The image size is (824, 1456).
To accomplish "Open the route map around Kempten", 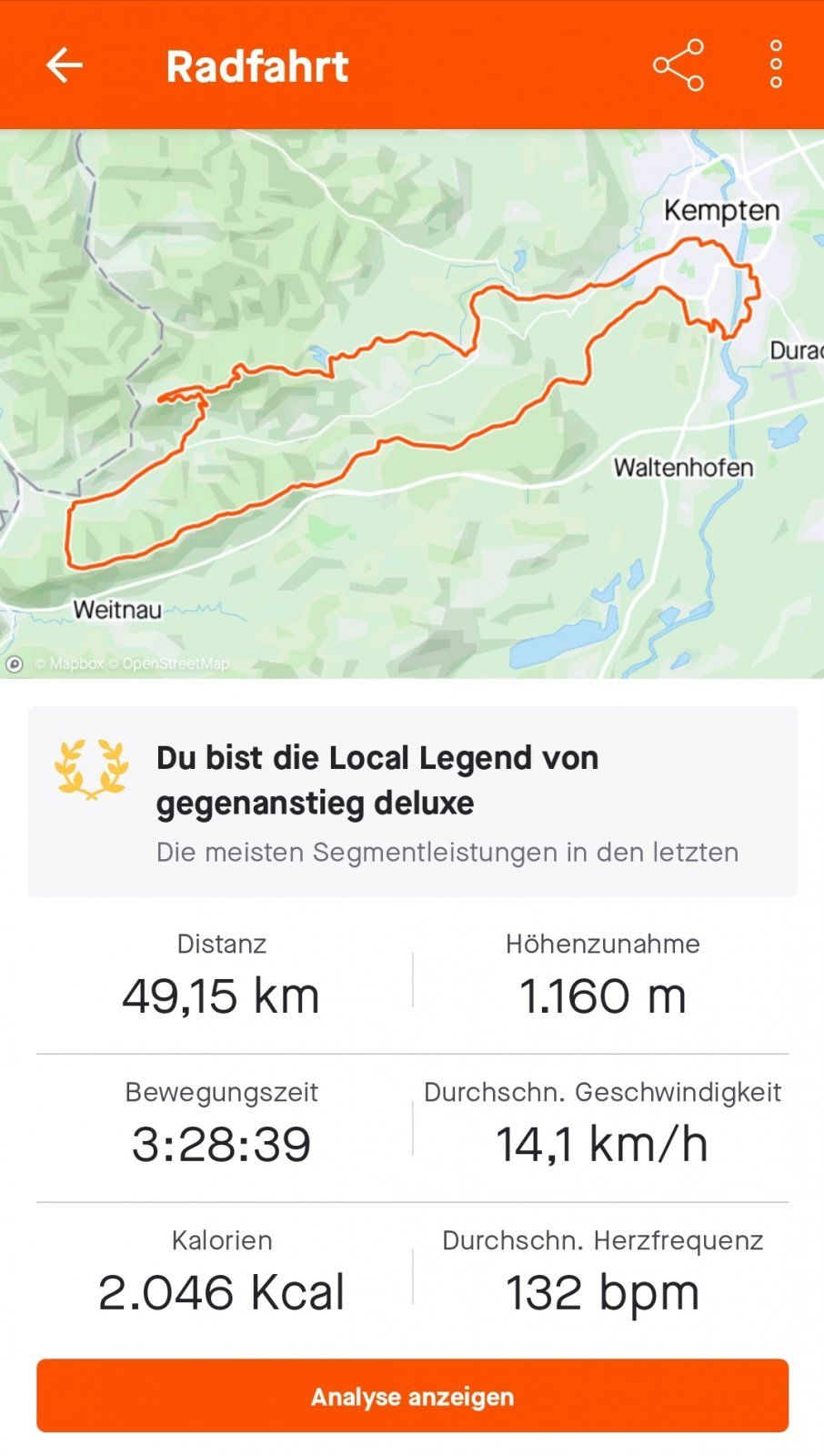I will 412,403.
